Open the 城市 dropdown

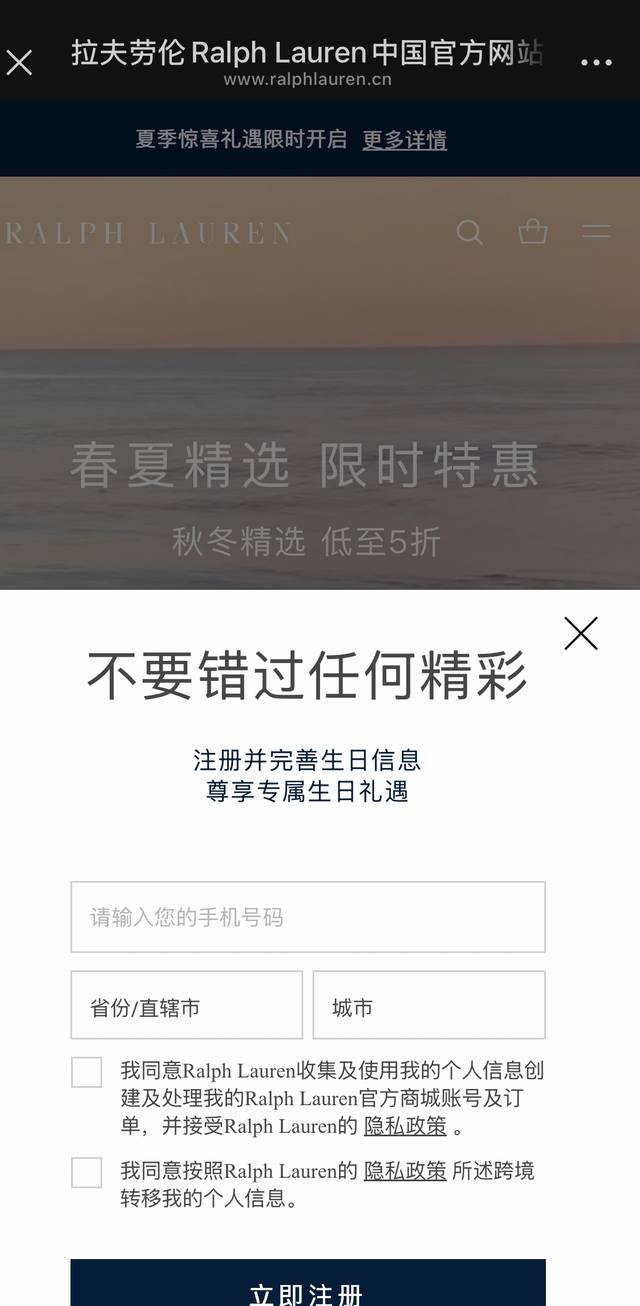[x=429, y=1005]
